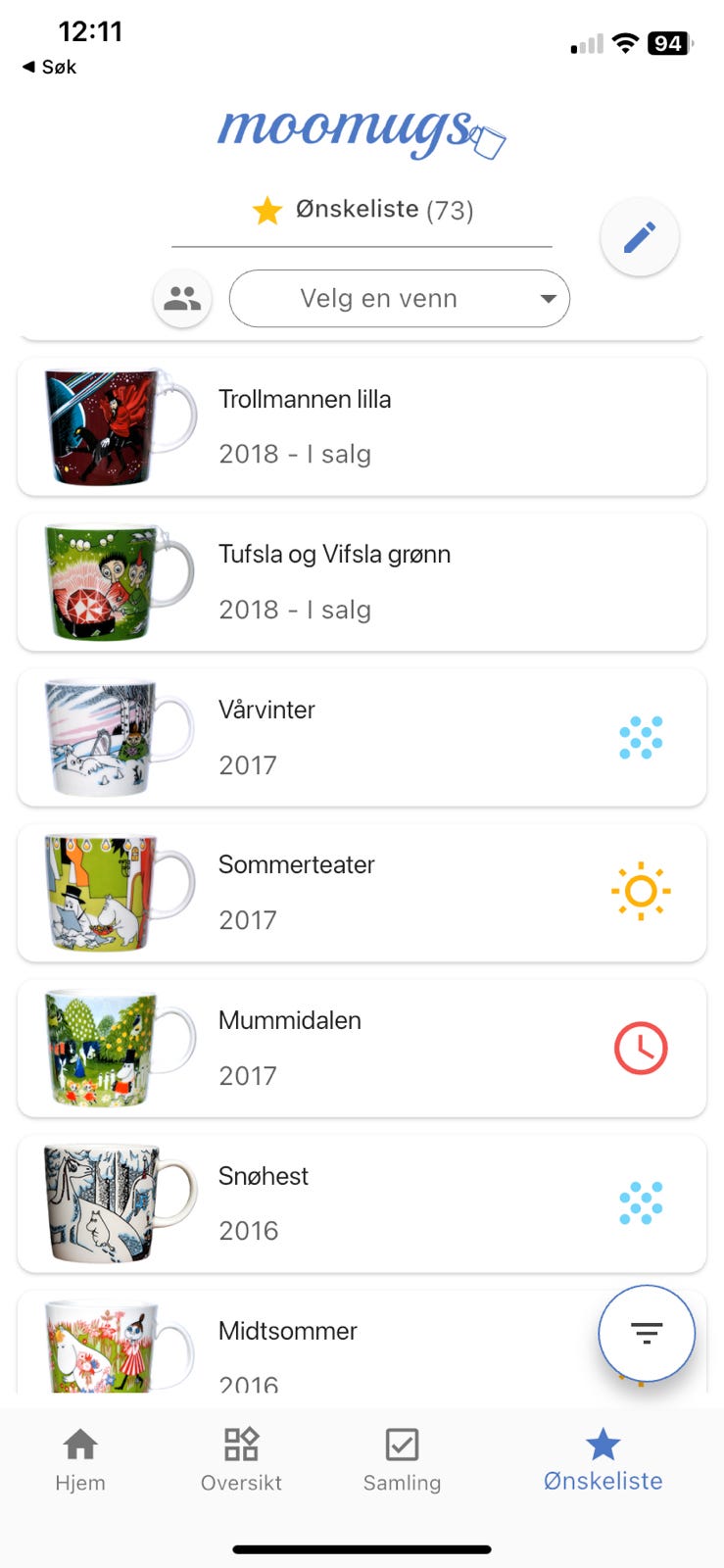Switch to the Samling tab
Screen dimensions: 724x1568
pyautogui.click(x=402, y=1459)
